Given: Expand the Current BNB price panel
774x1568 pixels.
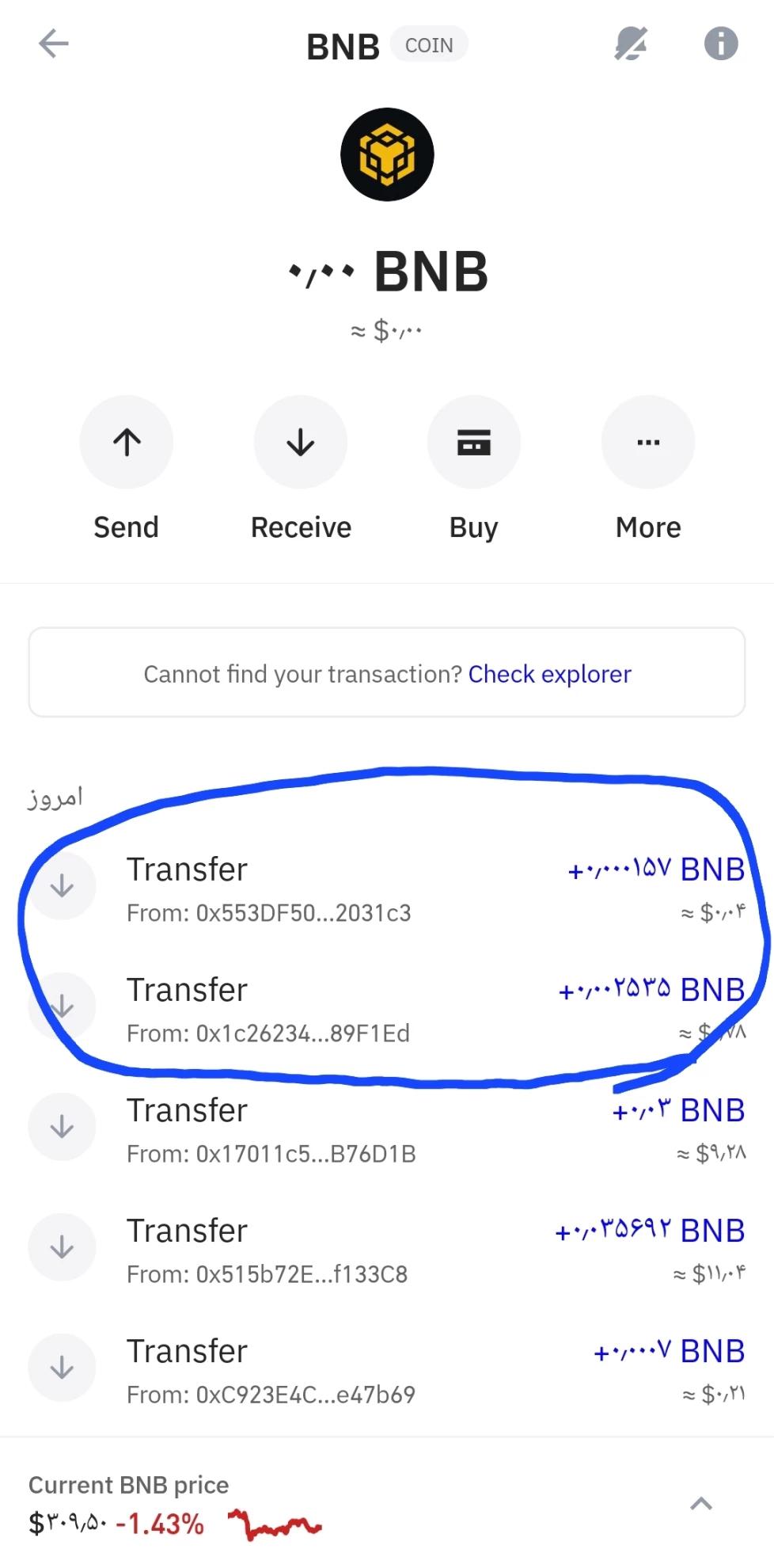Looking at the screenshot, I should point(701,1503).
